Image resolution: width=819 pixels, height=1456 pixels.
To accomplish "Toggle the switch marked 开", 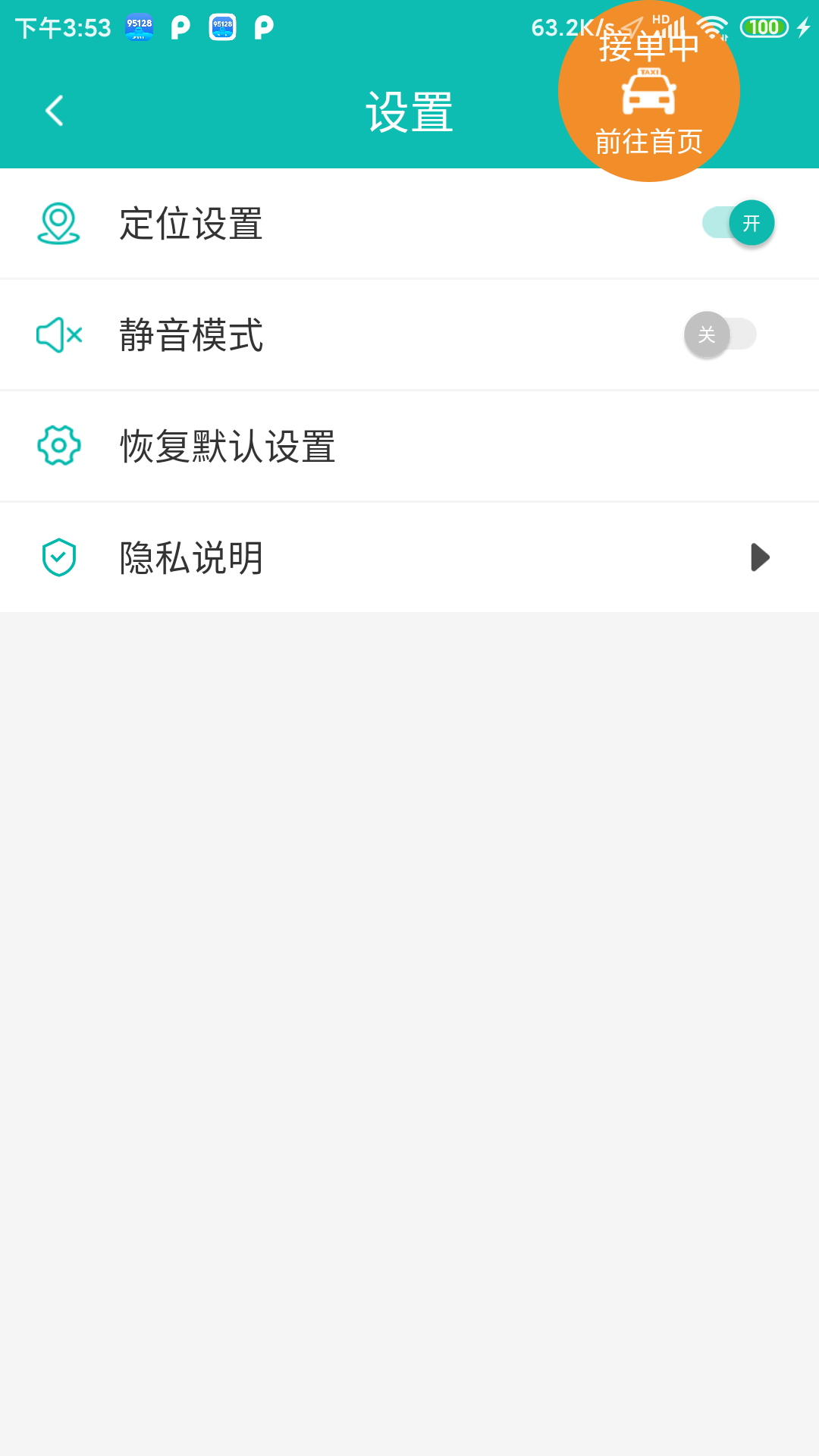I will point(736,222).
